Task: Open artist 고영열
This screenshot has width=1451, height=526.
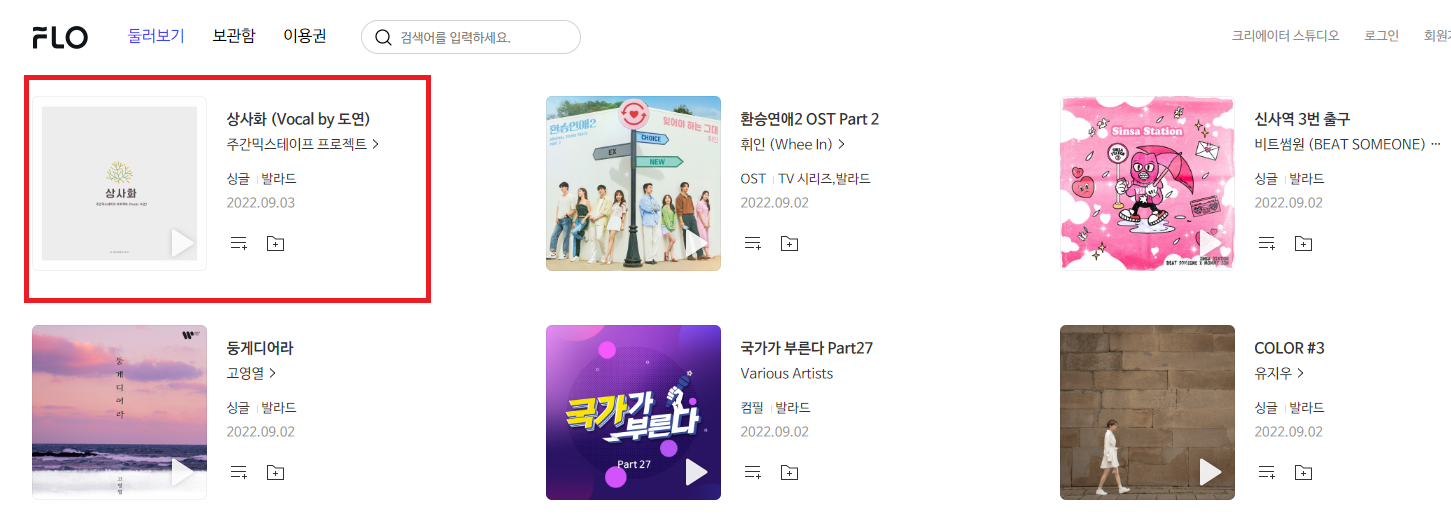Action: [x=251, y=373]
